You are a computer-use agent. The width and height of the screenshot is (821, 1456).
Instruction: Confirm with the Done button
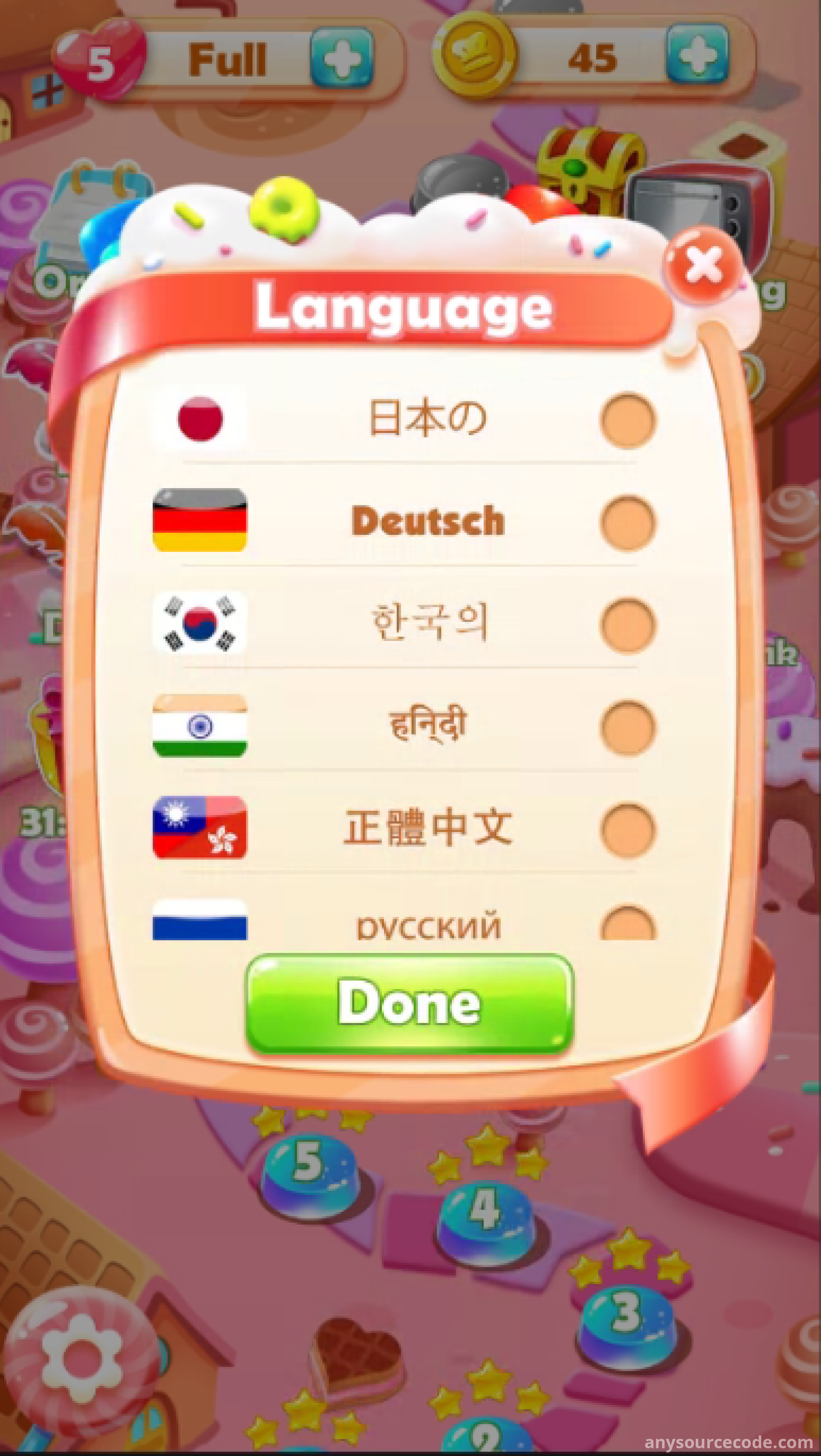[409, 1004]
